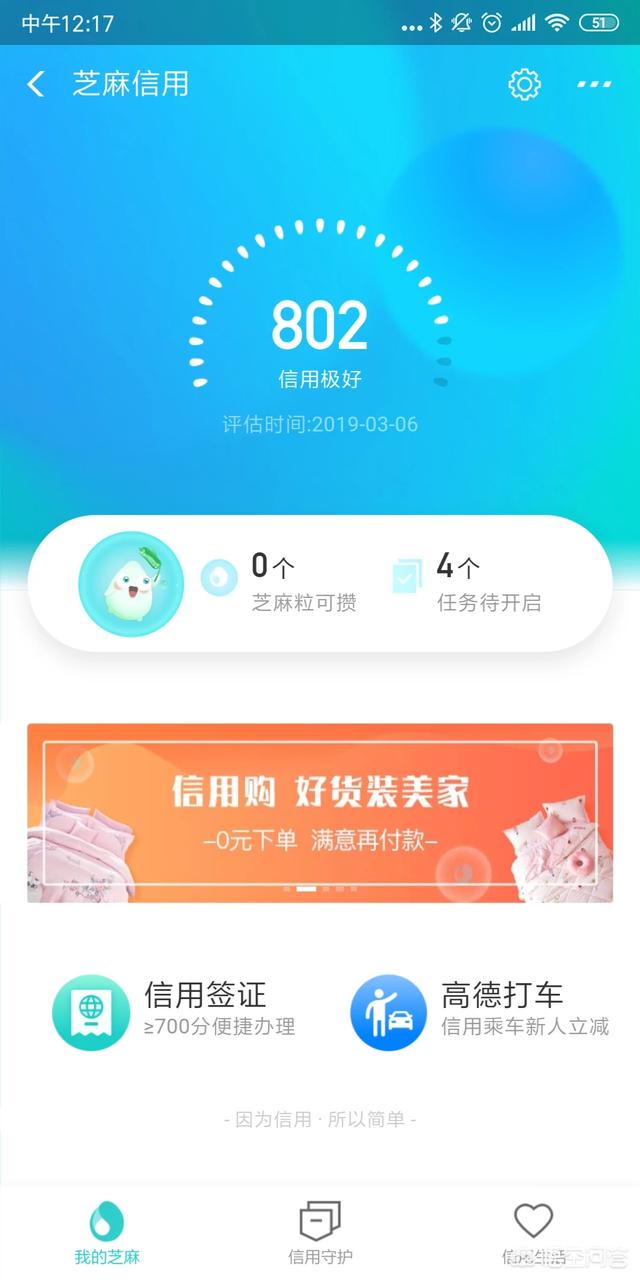
Task: Switch to the 信用守护 tab
Action: click(x=320, y=1234)
